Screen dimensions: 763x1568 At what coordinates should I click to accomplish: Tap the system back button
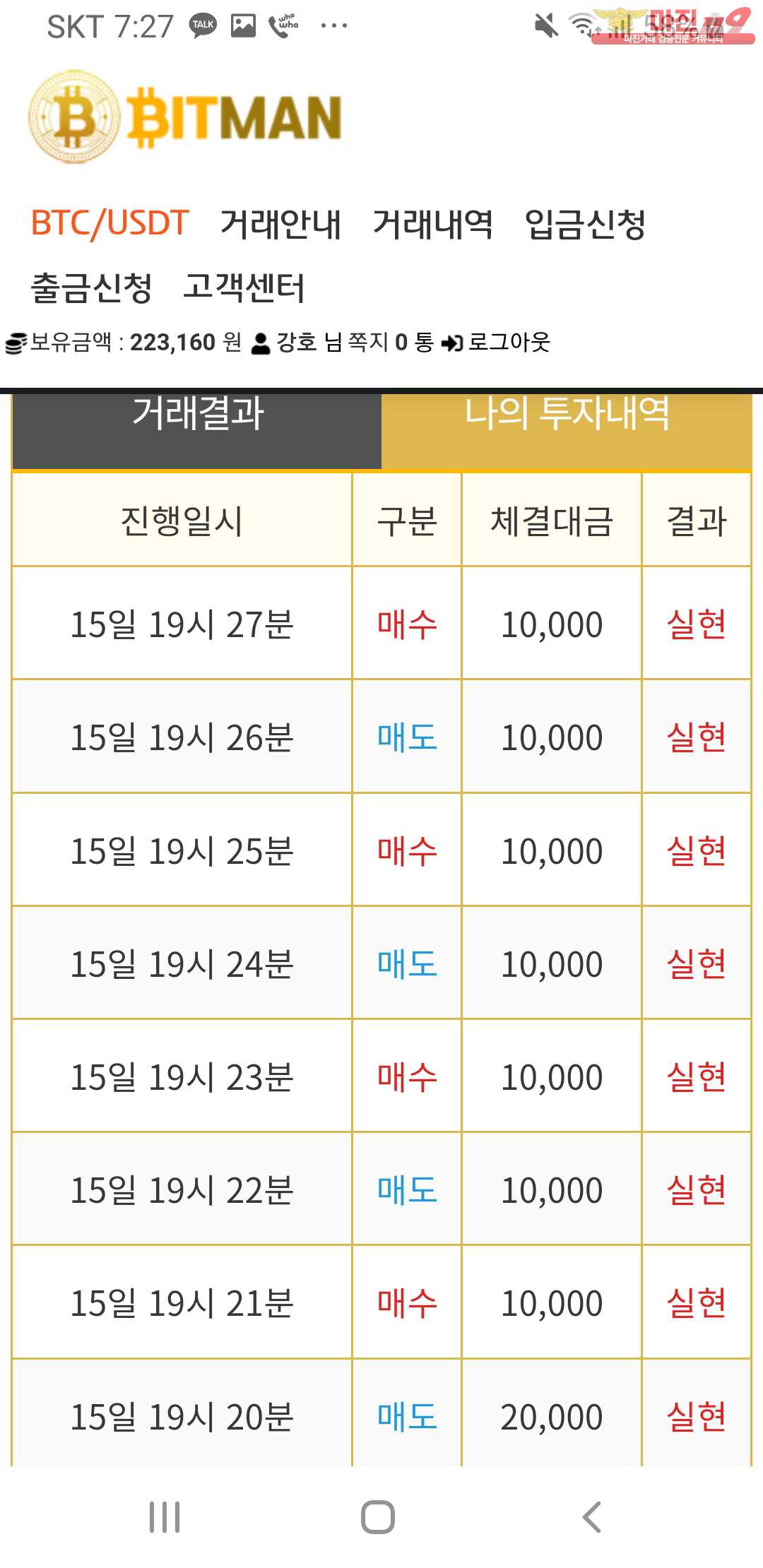tap(592, 1517)
